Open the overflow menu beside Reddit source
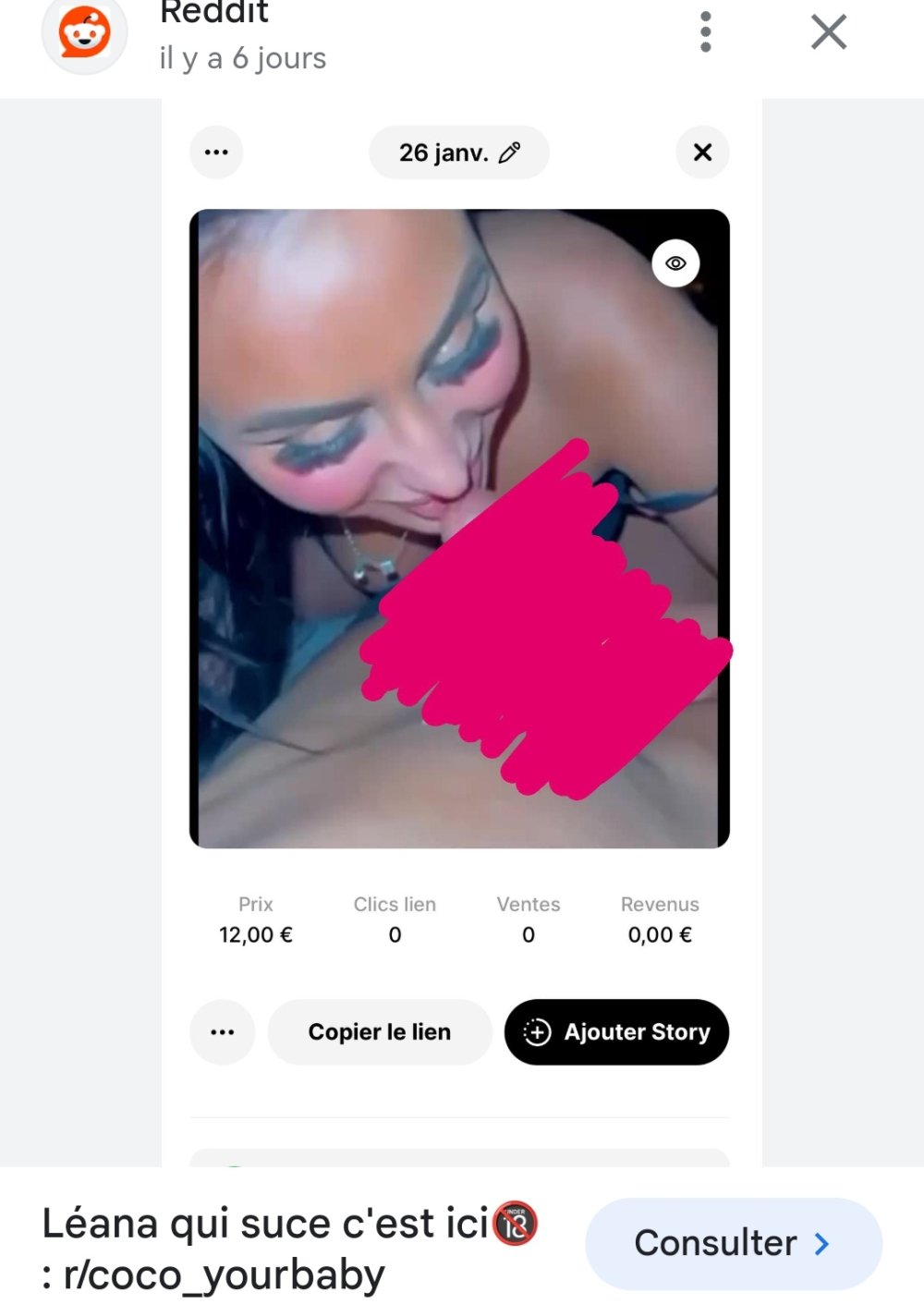 (705, 32)
